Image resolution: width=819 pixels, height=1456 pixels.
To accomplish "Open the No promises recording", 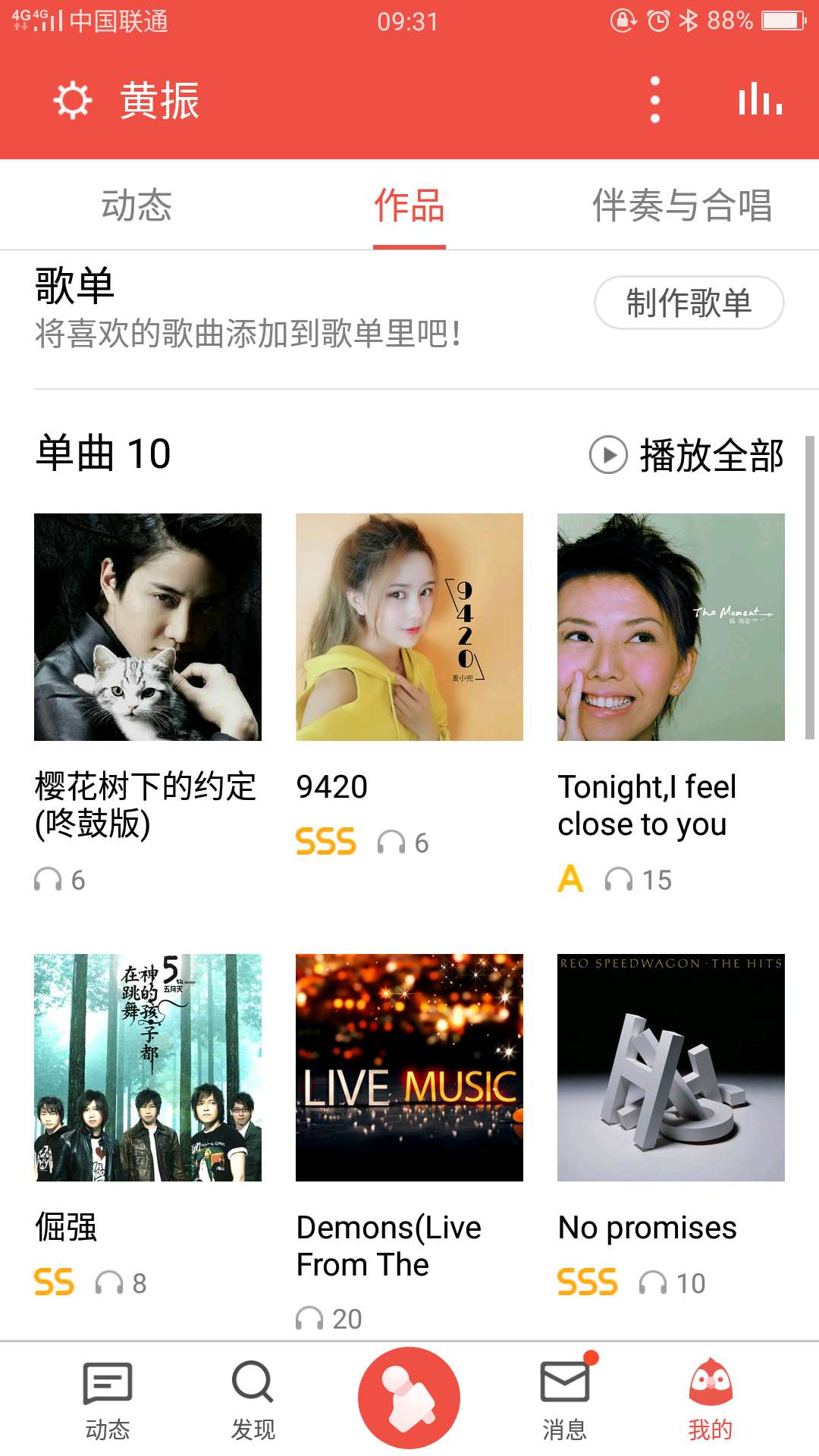I will click(671, 1068).
